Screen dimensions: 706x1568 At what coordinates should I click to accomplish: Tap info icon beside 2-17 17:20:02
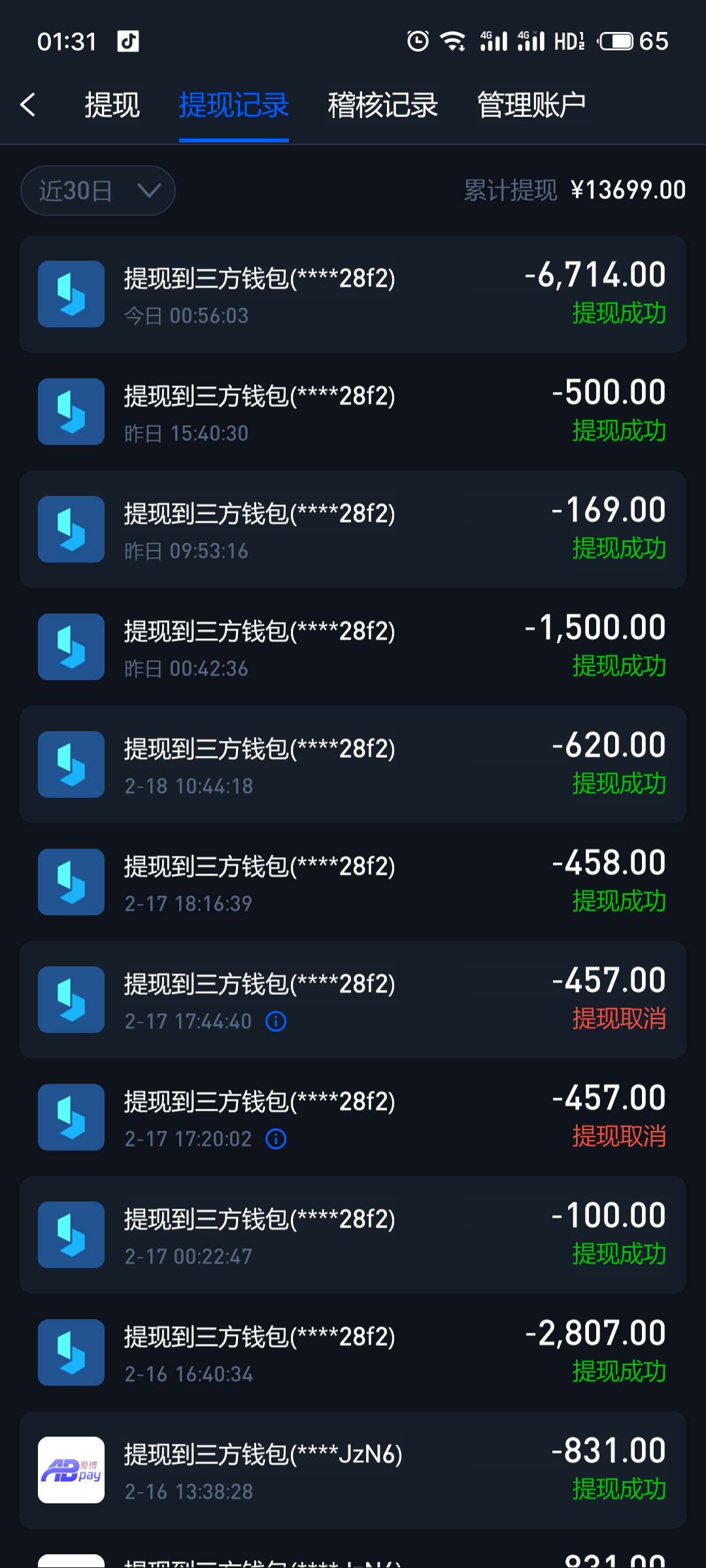(x=276, y=1139)
